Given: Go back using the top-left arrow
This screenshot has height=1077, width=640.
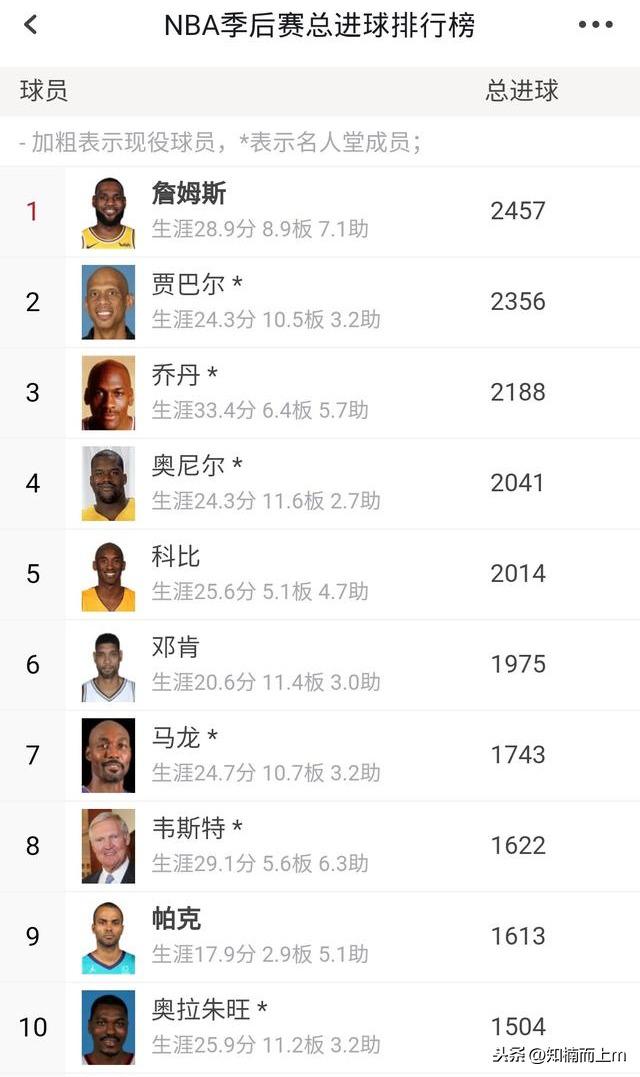Looking at the screenshot, I should click(31, 25).
